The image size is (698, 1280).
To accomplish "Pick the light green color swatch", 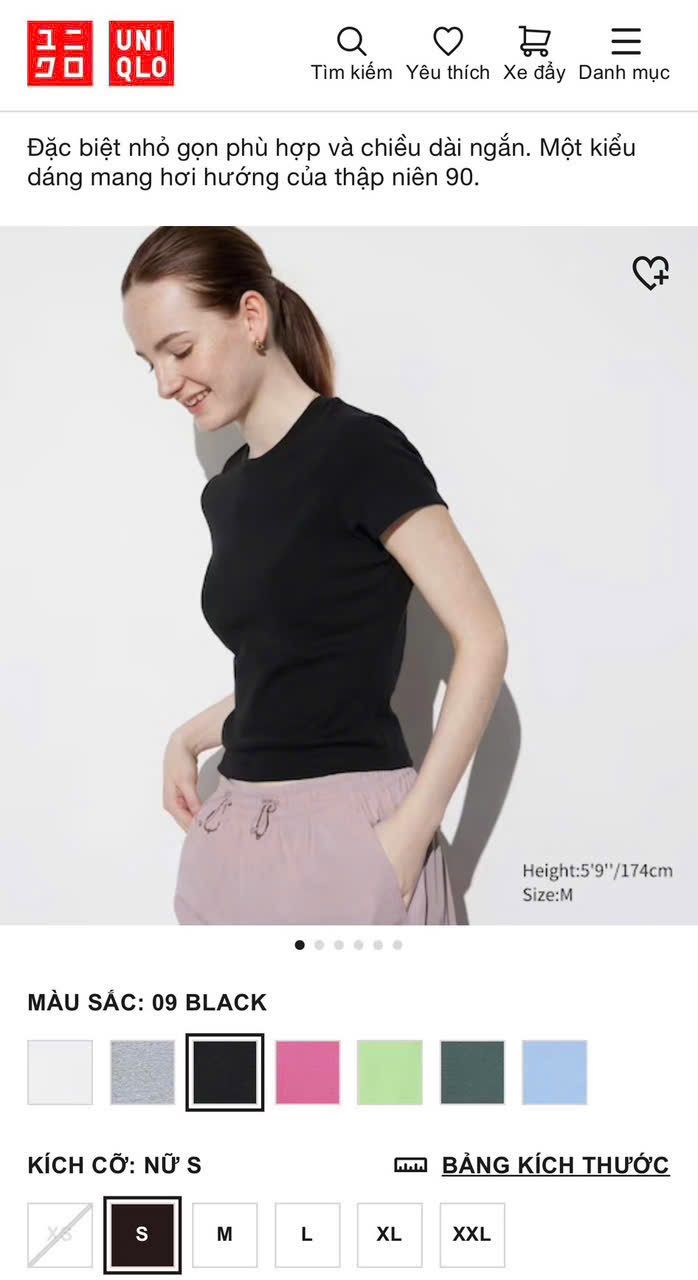I will click(390, 1072).
